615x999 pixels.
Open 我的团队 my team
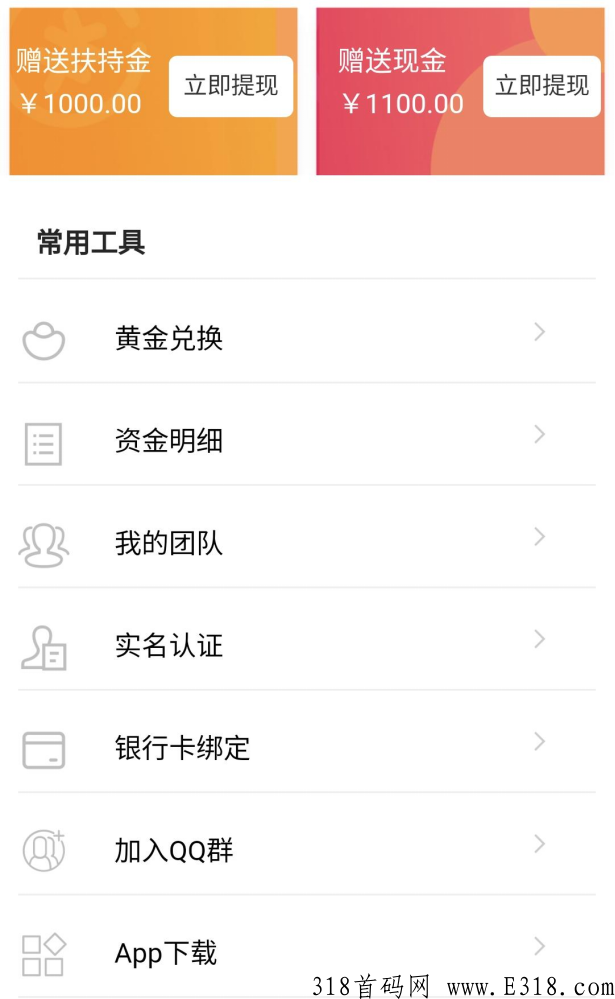point(307,537)
